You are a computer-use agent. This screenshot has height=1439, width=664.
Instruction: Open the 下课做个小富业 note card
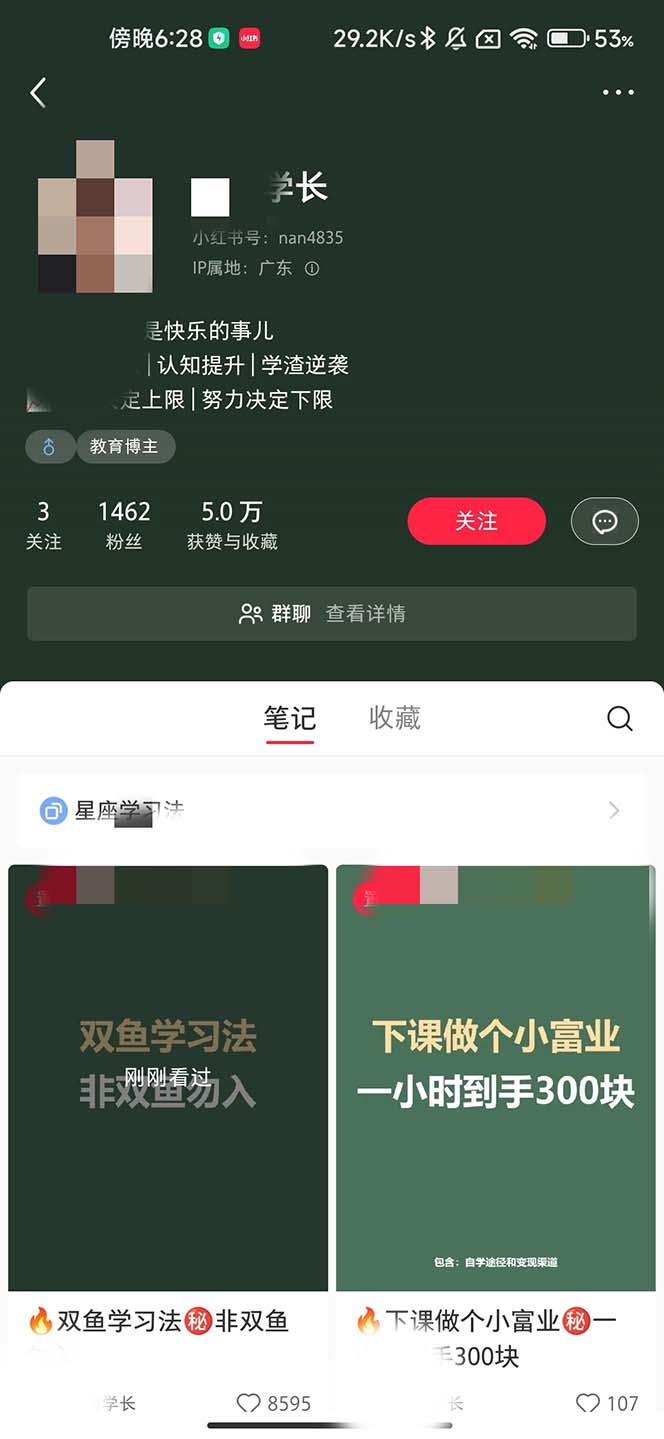click(496, 1078)
